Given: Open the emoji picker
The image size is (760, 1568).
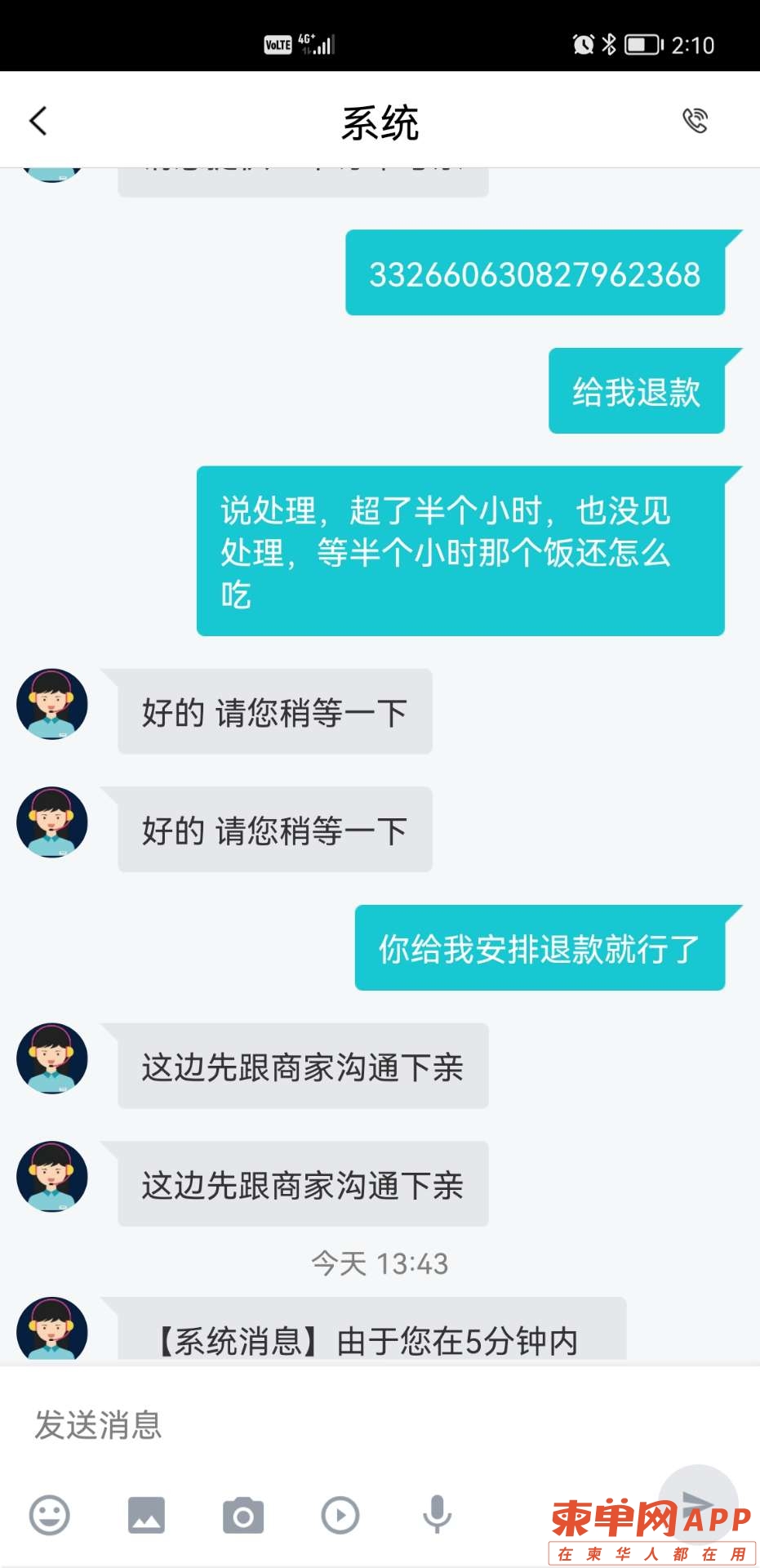Looking at the screenshot, I should pos(50,1516).
